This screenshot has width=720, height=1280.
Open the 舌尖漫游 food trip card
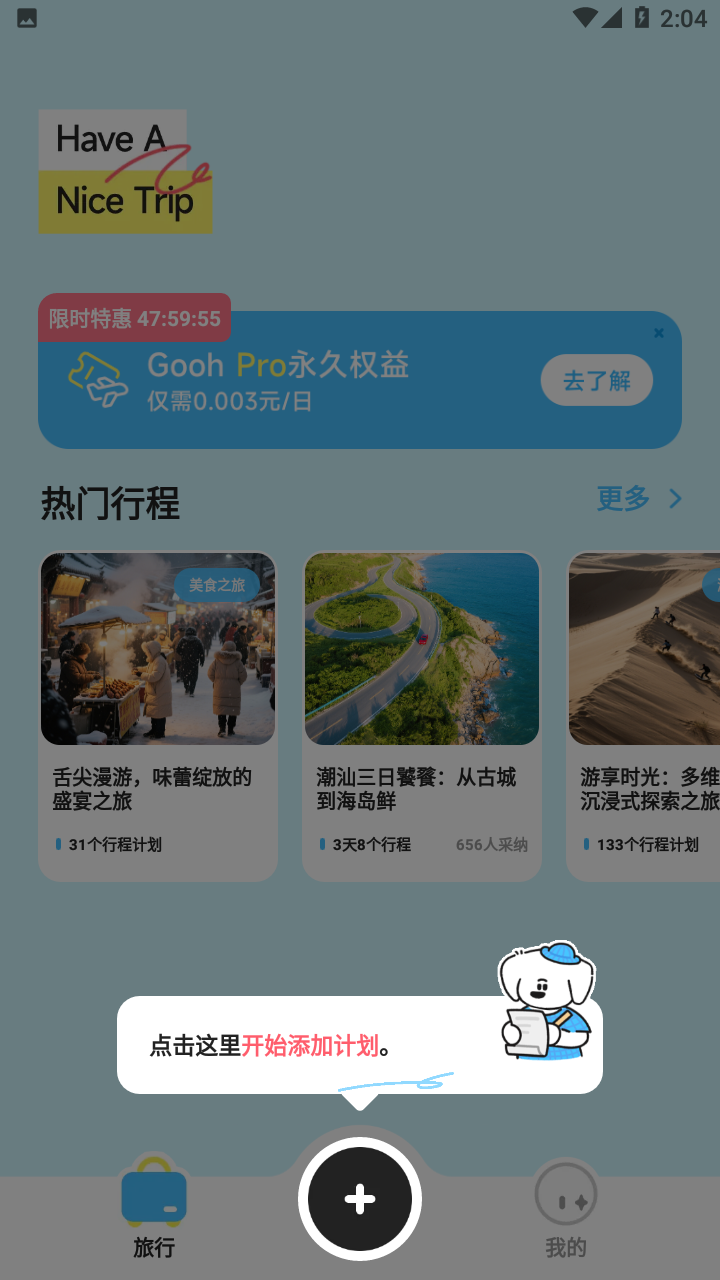coord(158,715)
